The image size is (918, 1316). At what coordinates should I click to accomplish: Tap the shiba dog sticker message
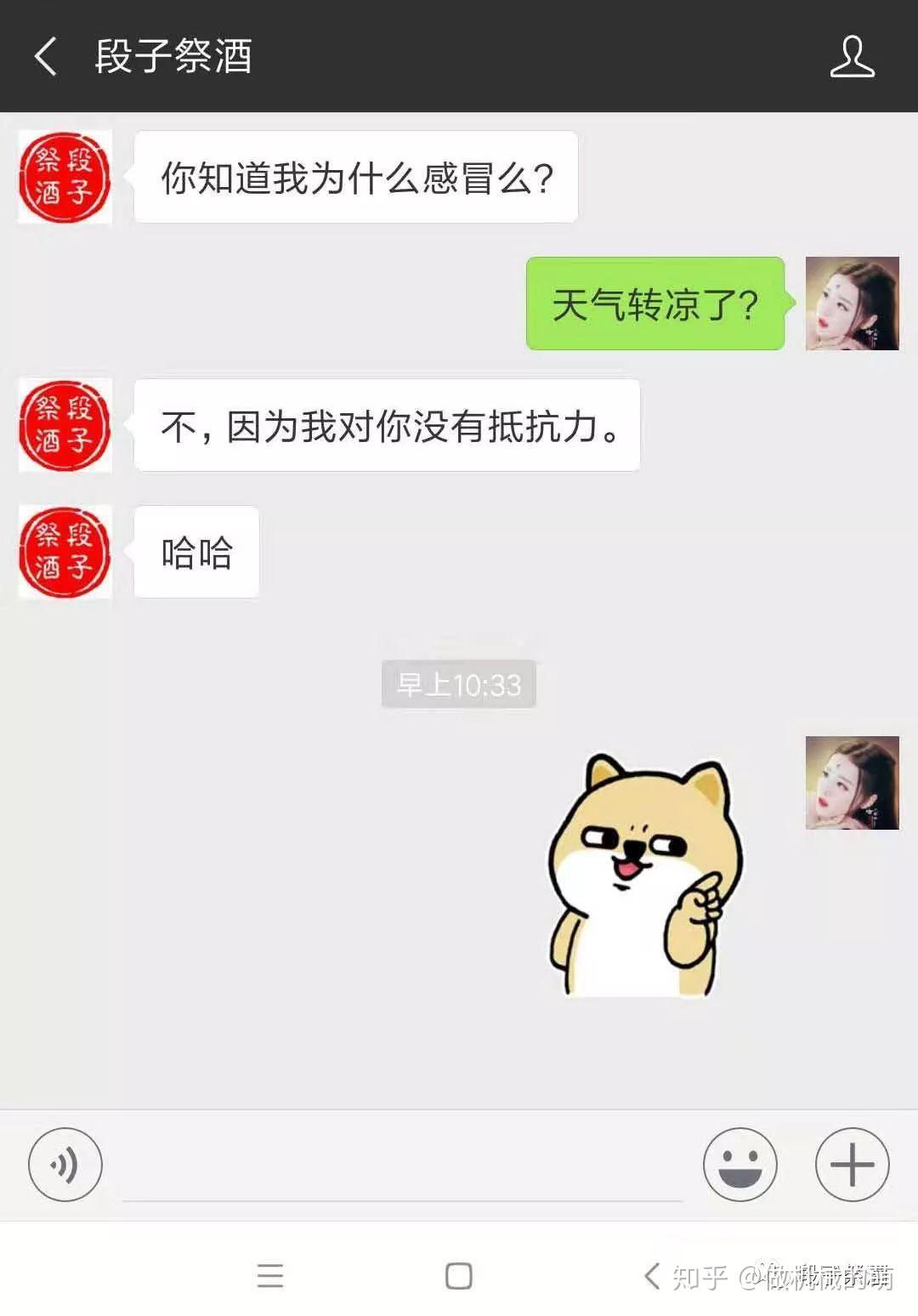coord(646,876)
